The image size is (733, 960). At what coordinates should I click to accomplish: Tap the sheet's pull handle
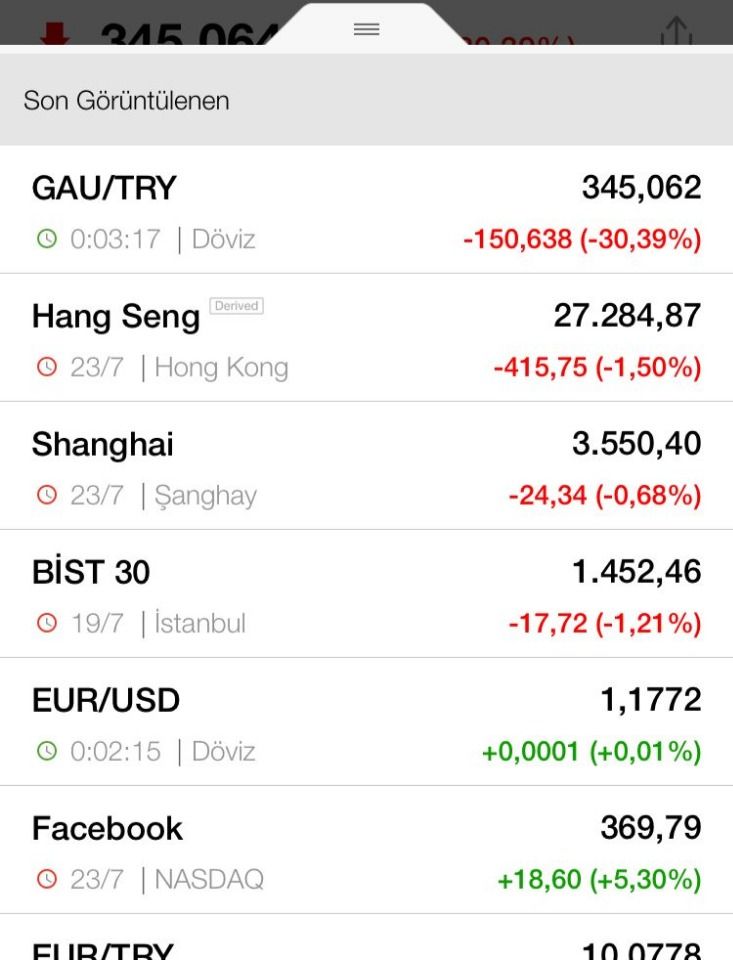[x=367, y=30]
